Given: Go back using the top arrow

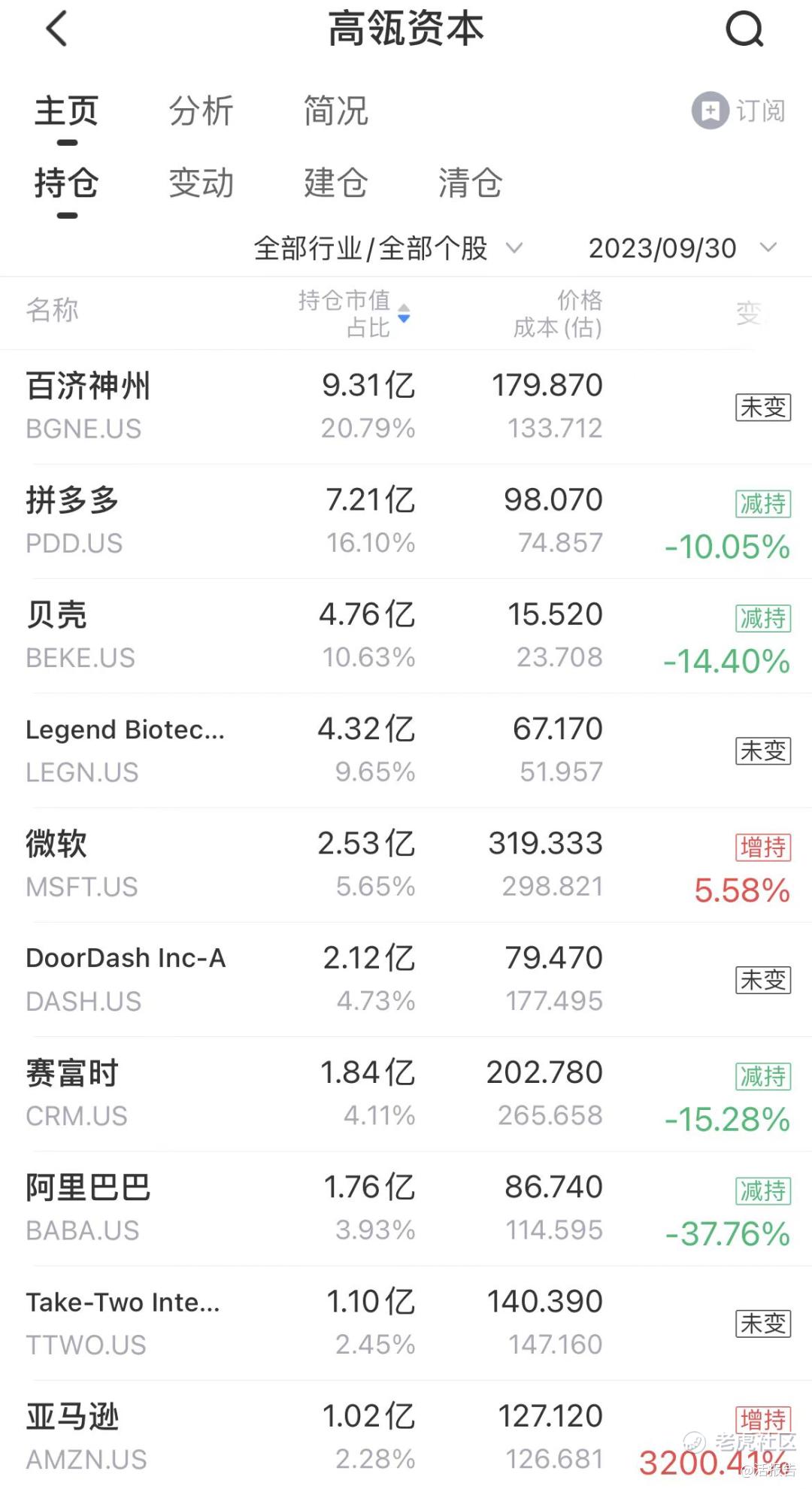Looking at the screenshot, I should pos(57,29).
